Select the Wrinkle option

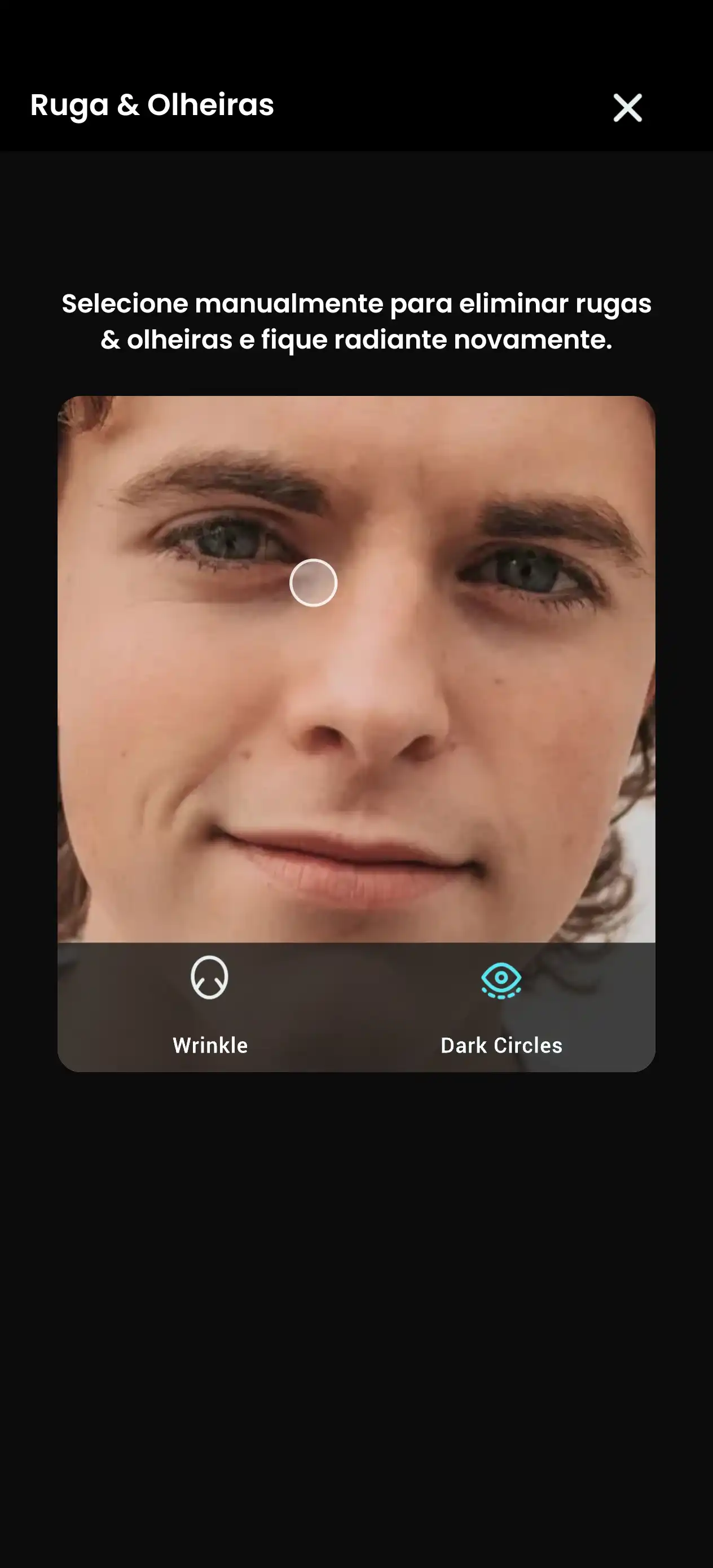[209, 1005]
